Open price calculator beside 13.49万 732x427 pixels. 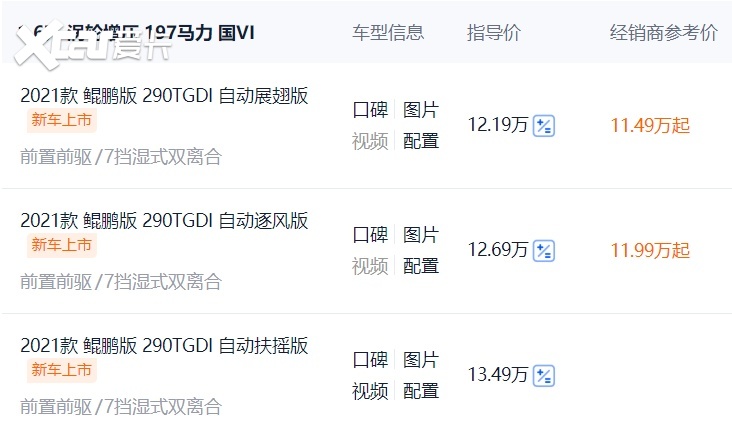[x=544, y=376]
